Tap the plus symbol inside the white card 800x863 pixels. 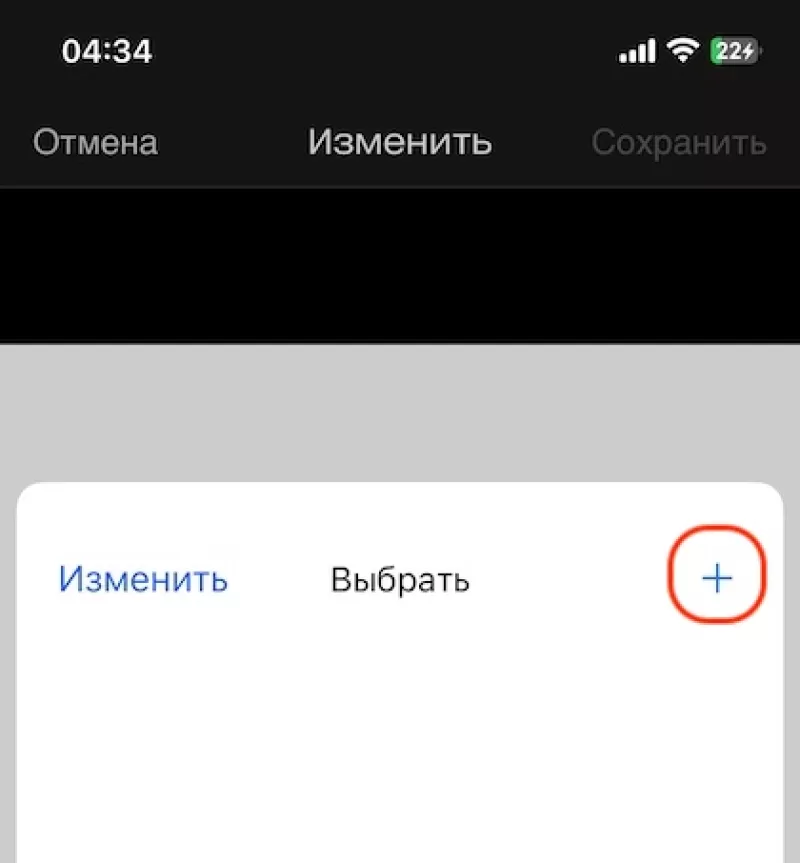pos(715,577)
